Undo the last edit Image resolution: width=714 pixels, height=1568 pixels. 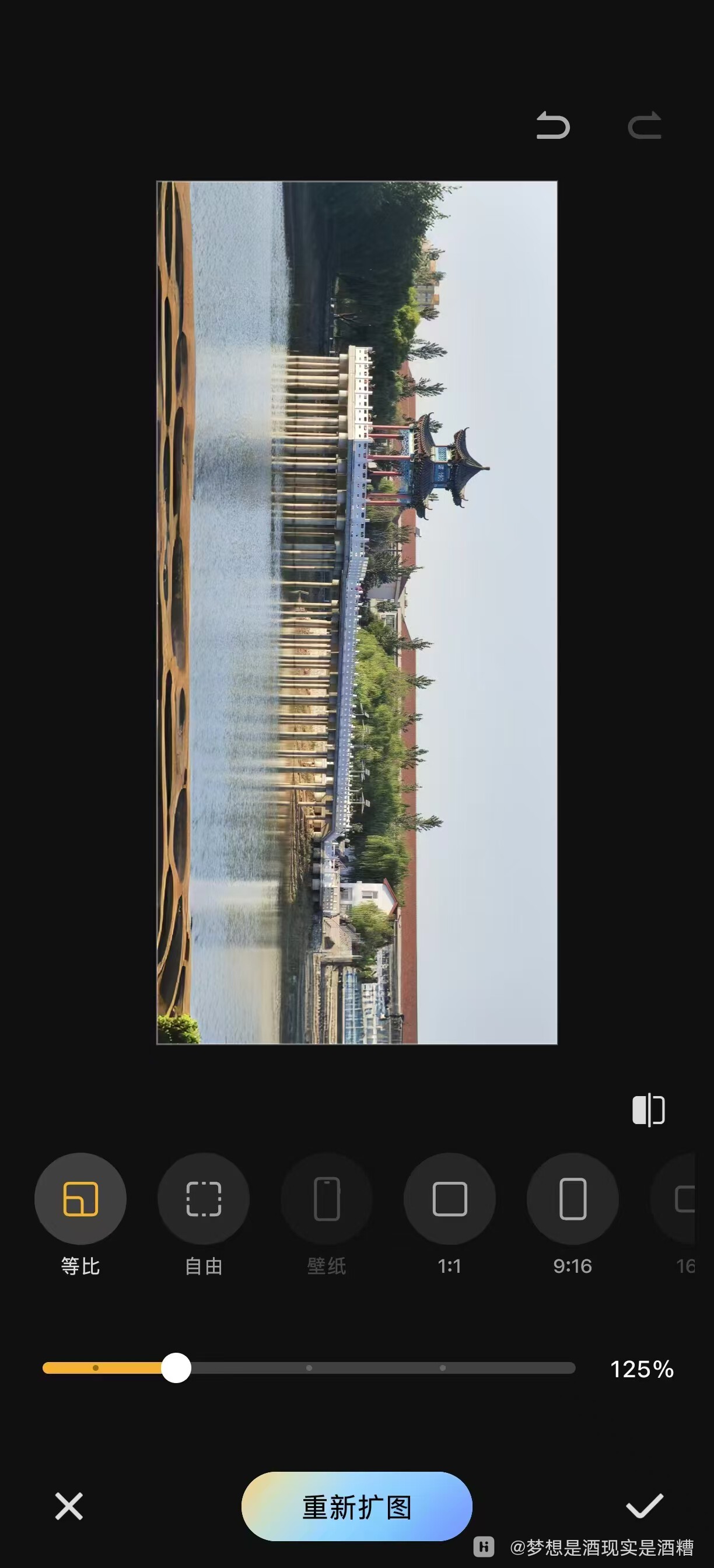pyautogui.click(x=552, y=126)
